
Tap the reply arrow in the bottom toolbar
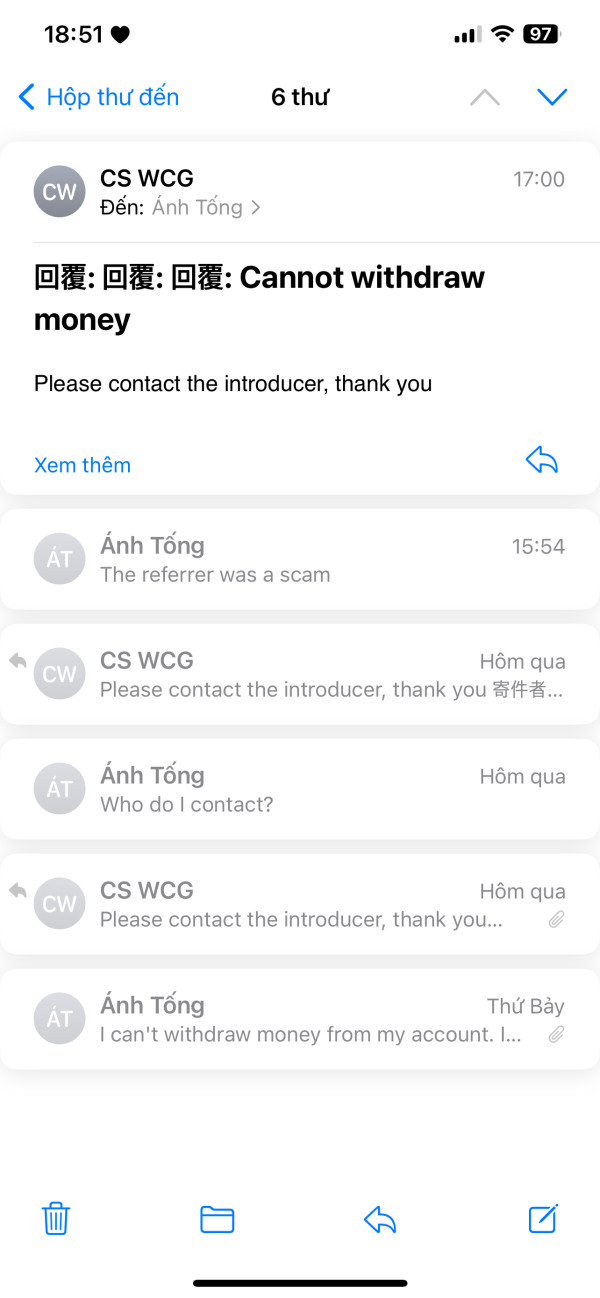[x=380, y=1219]
